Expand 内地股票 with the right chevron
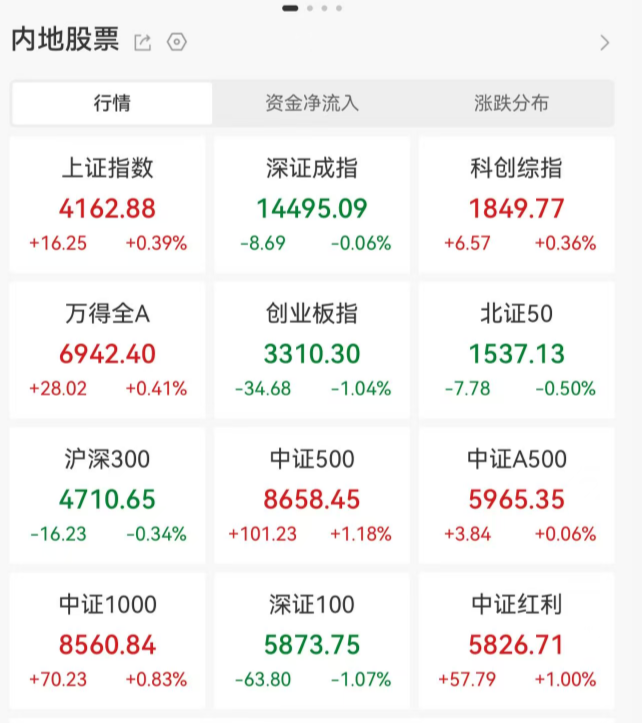The width and height of the screenshot is (642, 723). (x=604, y=42)
